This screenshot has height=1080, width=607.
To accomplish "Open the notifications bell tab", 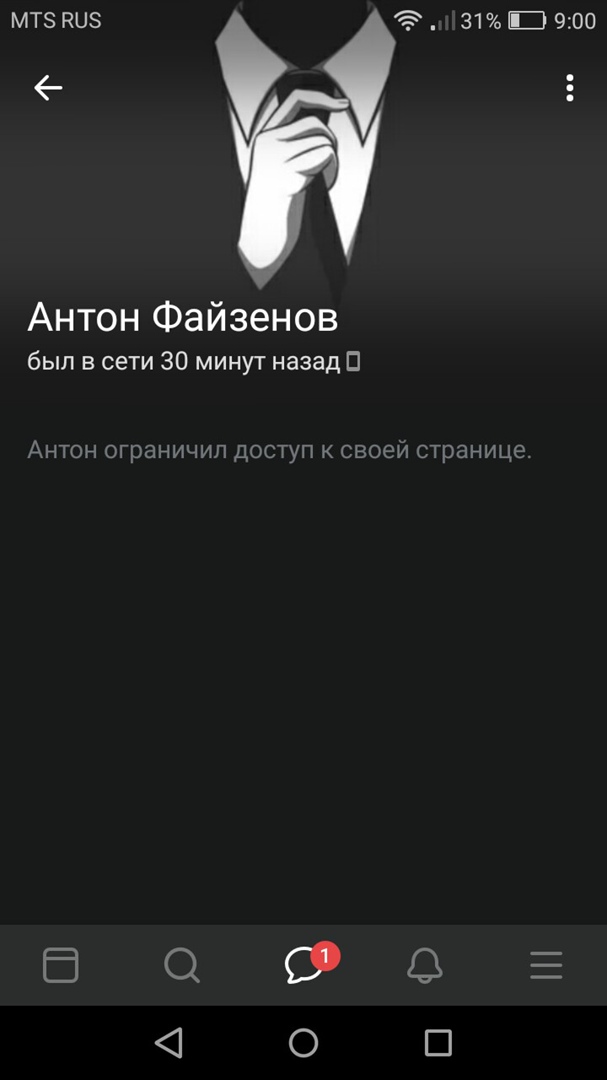I will [x=425, y=965].
